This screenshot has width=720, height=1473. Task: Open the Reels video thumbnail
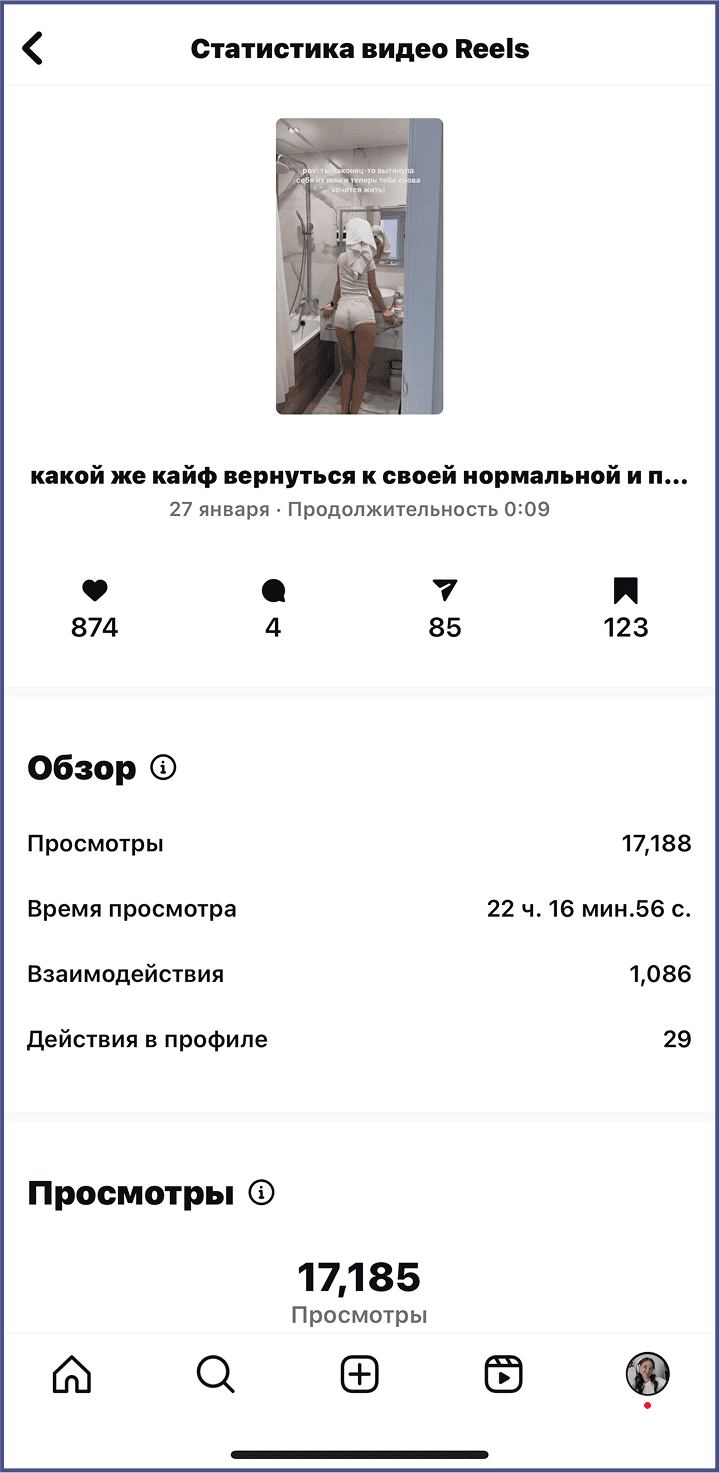(x=359, y=266)
